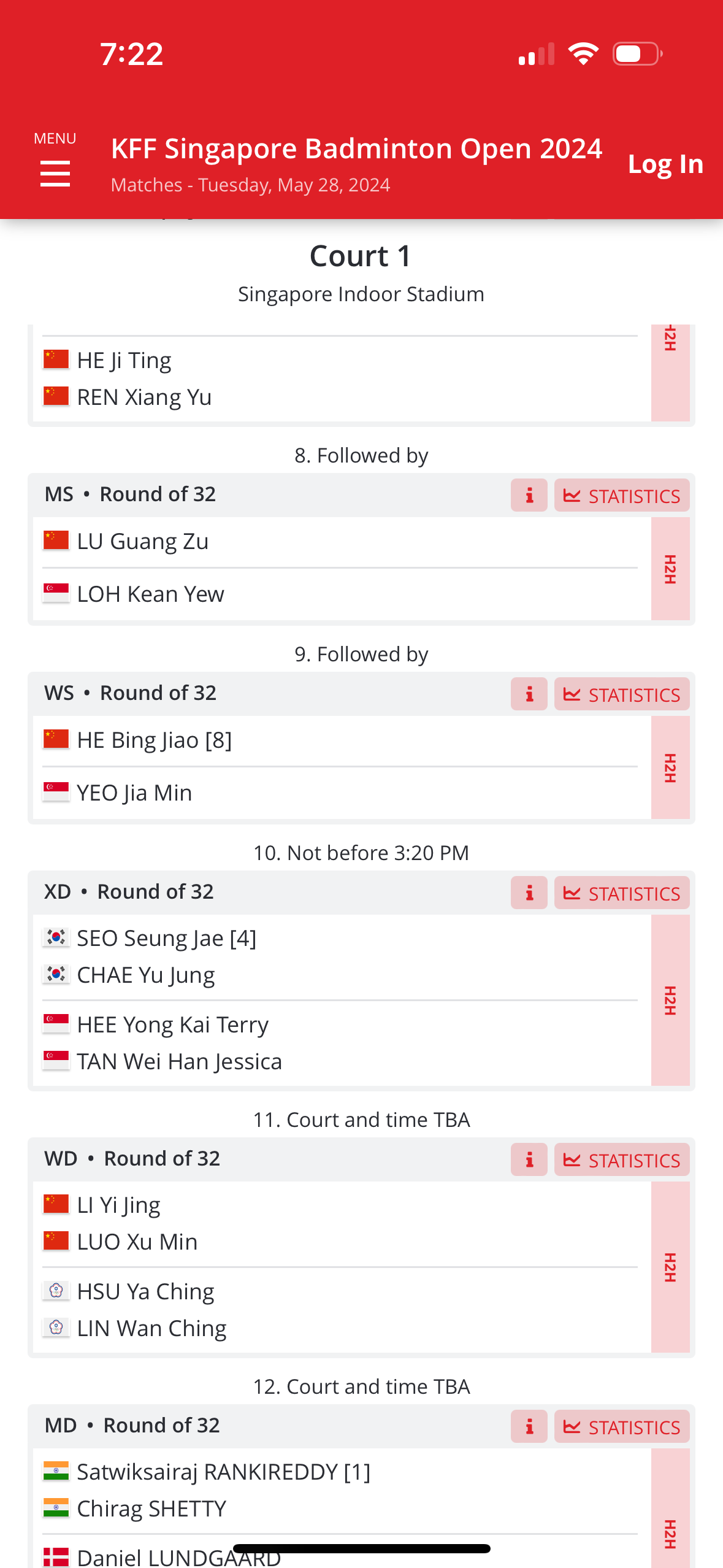Image resolution: width=723 pixels, height=1568 pixels.
Task: Open H2H for LI Yi Jing doubles match
Action: (670, 1267)
